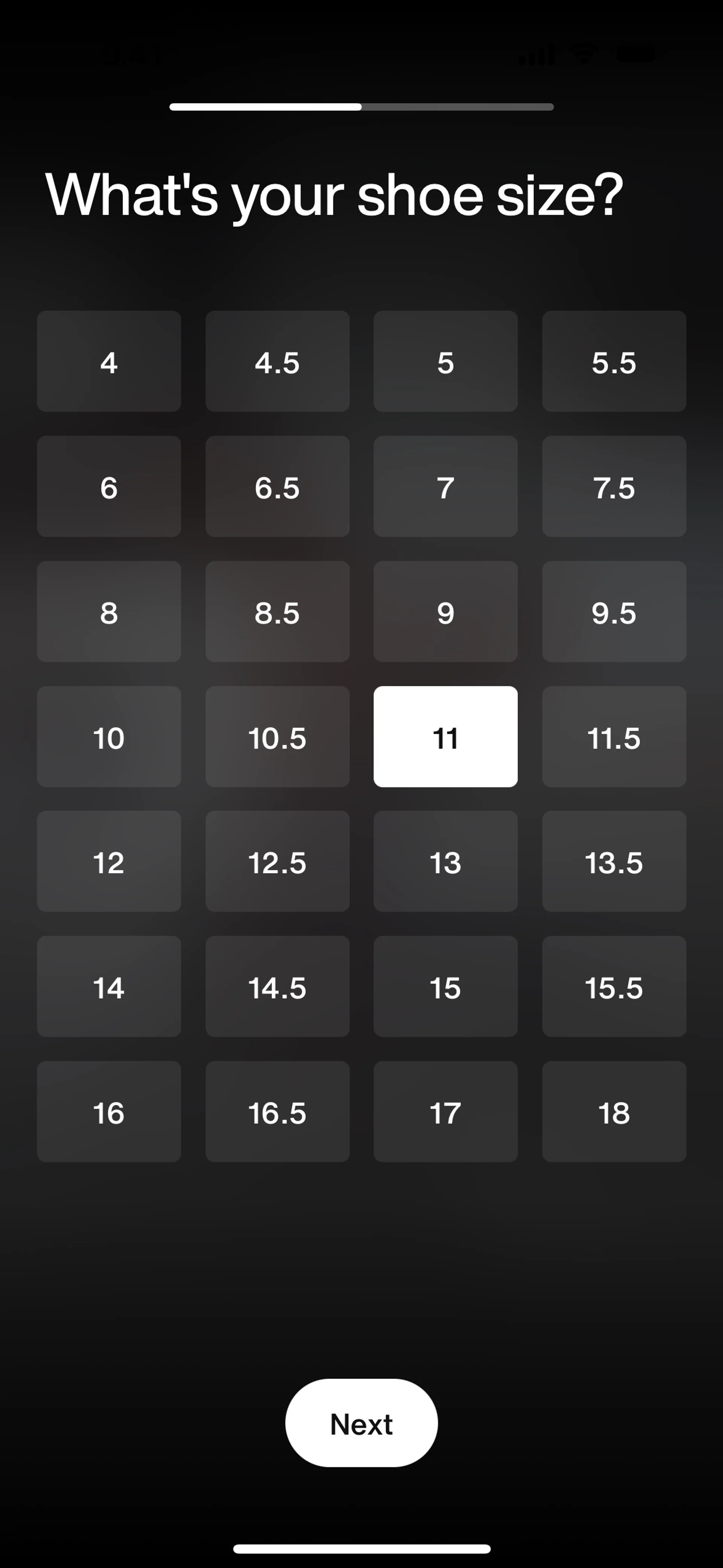Image resolution: width=723 pixels, height=1568 pixels.
Task: Deselect the highlighted size 11
Action: pyautogui.click(x=445, y=737)
